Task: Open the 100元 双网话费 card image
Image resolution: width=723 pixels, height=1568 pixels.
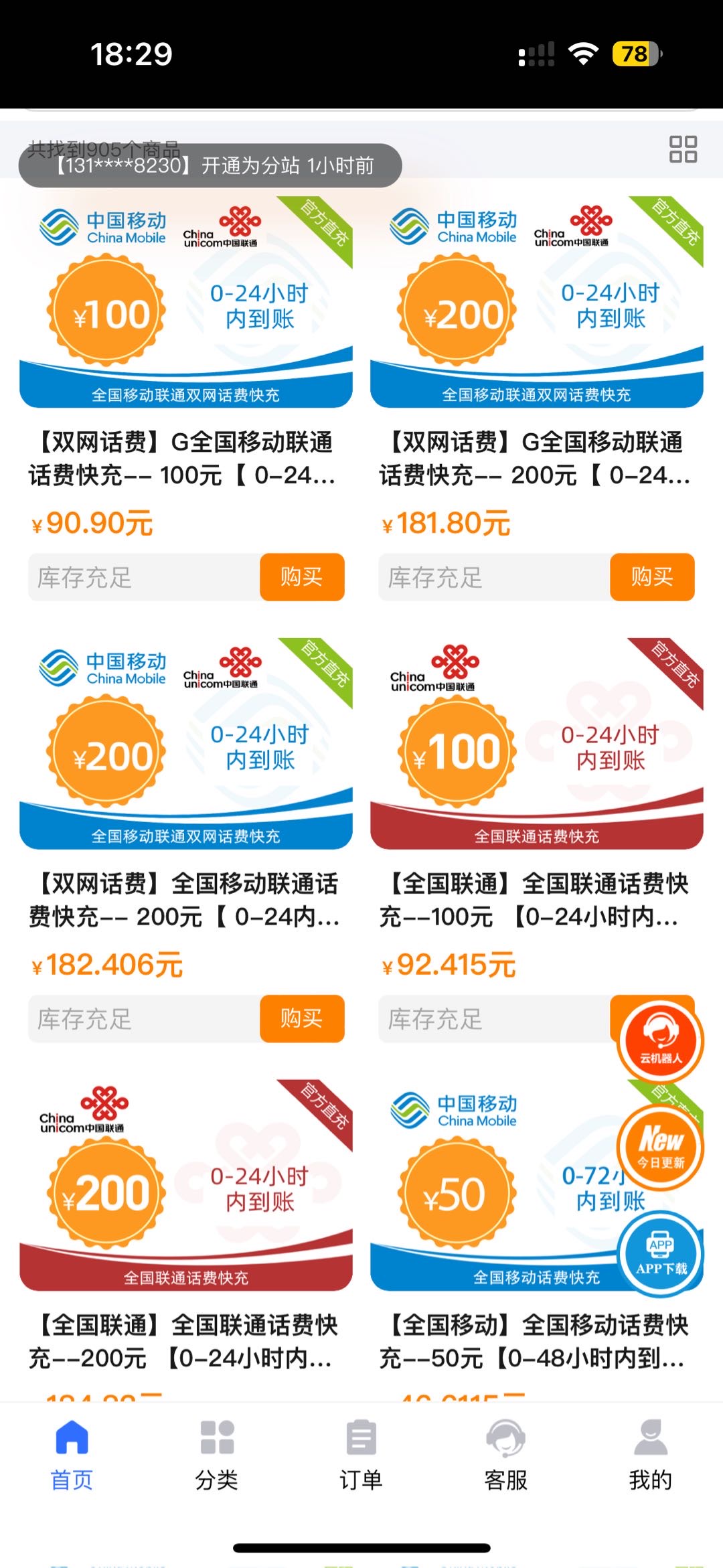Action: click(186, 301)
